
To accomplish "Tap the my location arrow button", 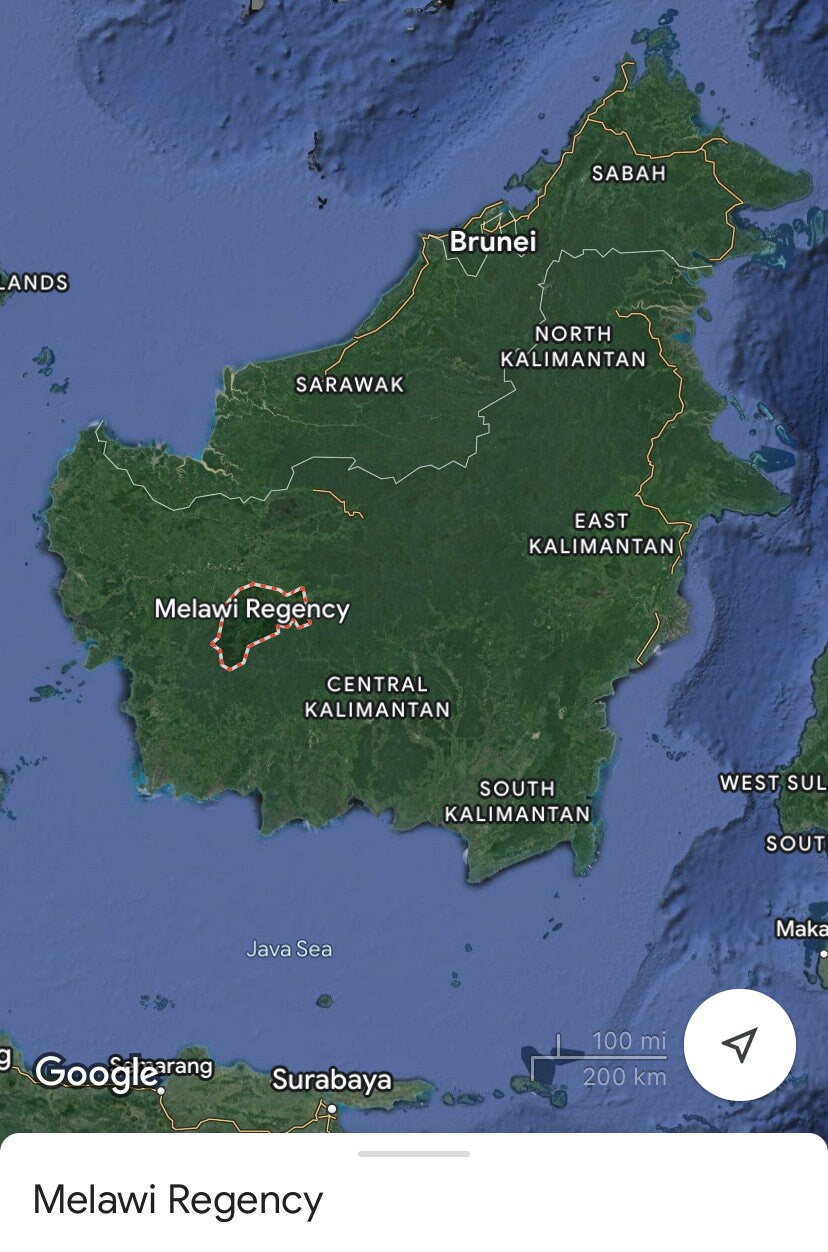I will (x=739, y=1045).
